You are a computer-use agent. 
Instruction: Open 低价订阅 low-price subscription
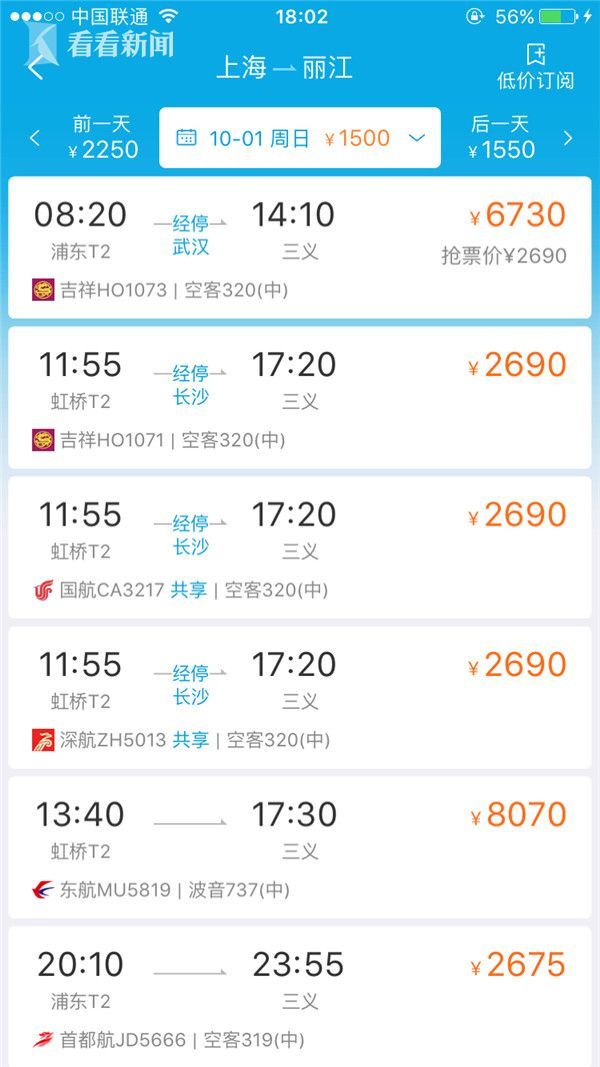535,67
